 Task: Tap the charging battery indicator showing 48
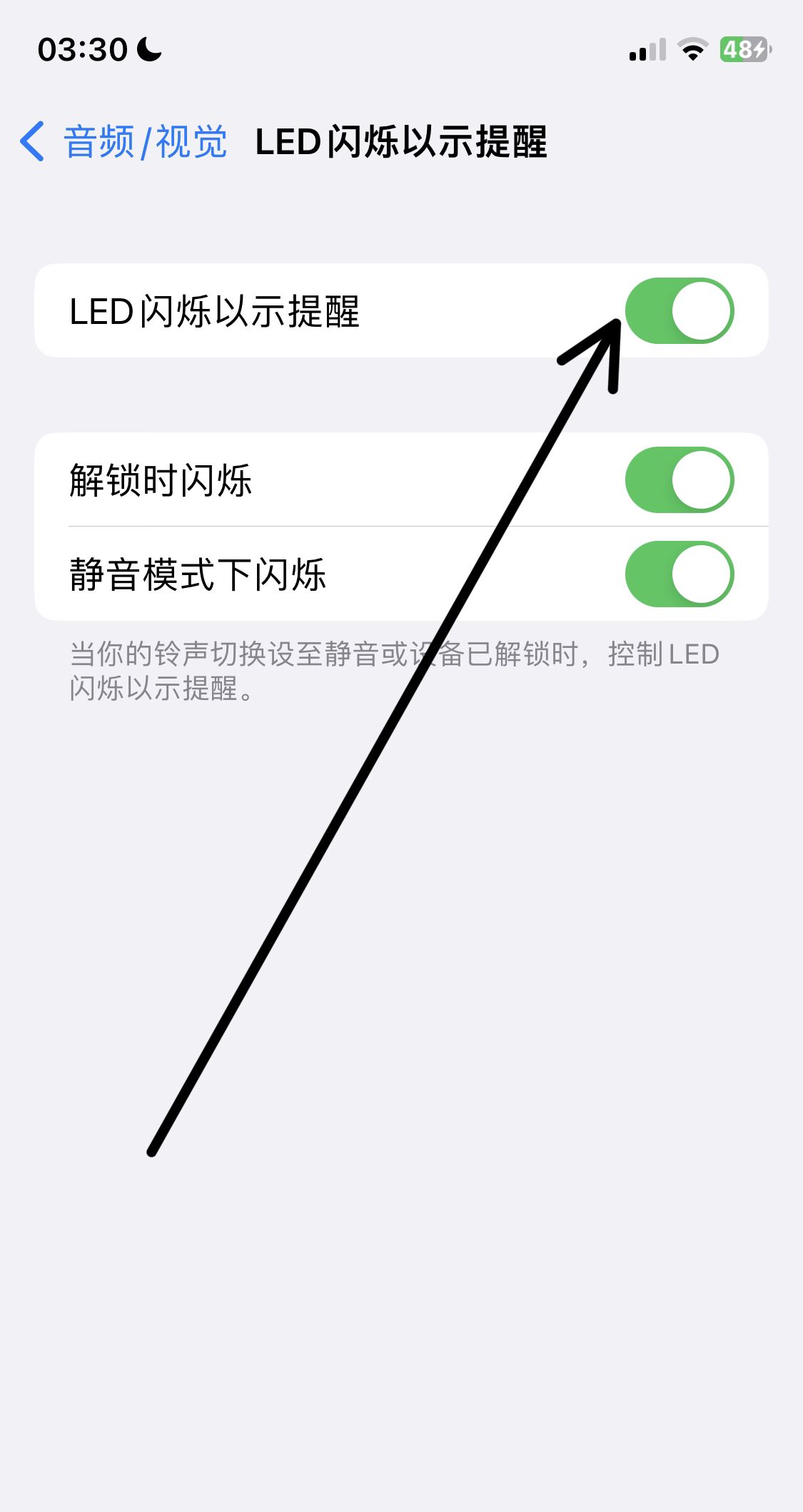click(744, 50)
